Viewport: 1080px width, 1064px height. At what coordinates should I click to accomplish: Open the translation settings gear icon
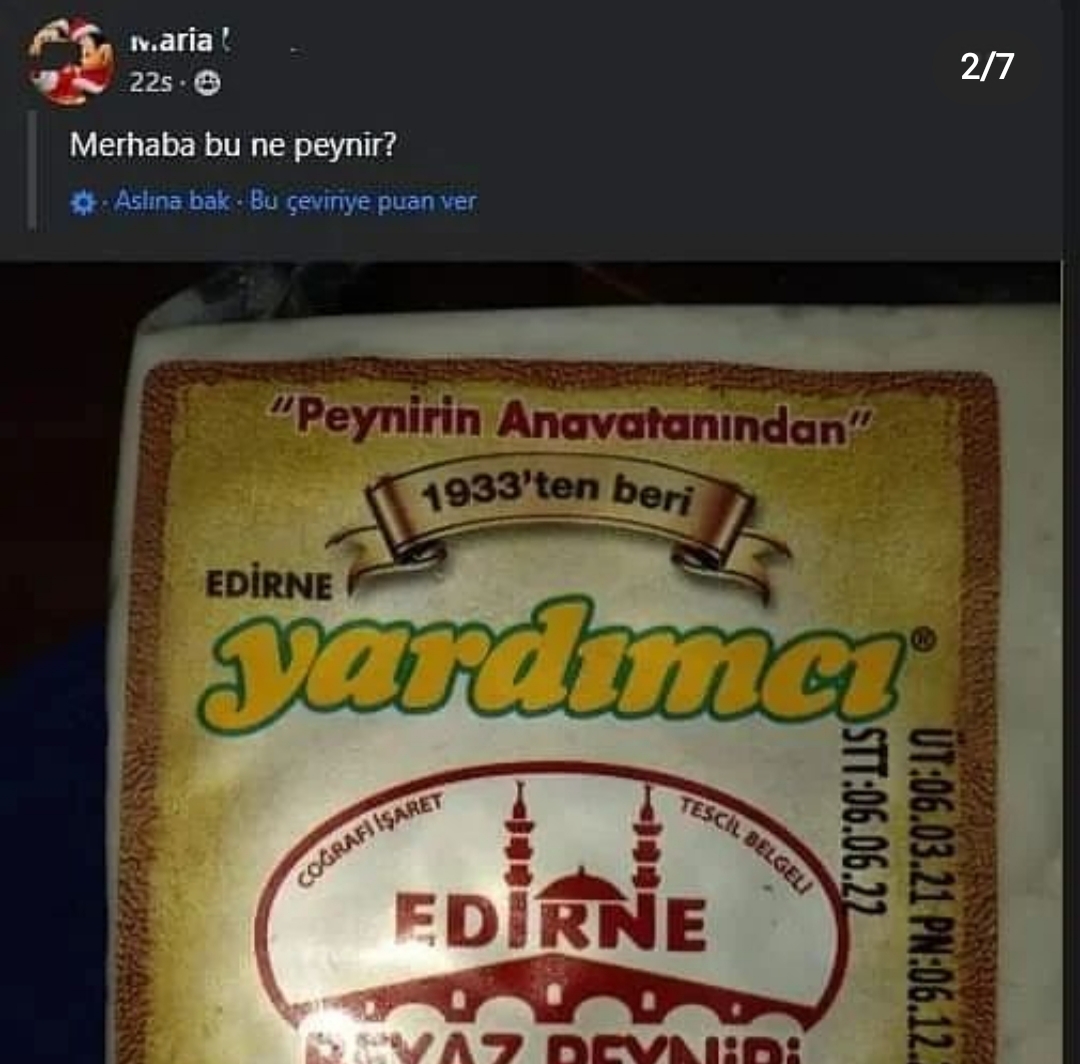(x=83, y=203)
